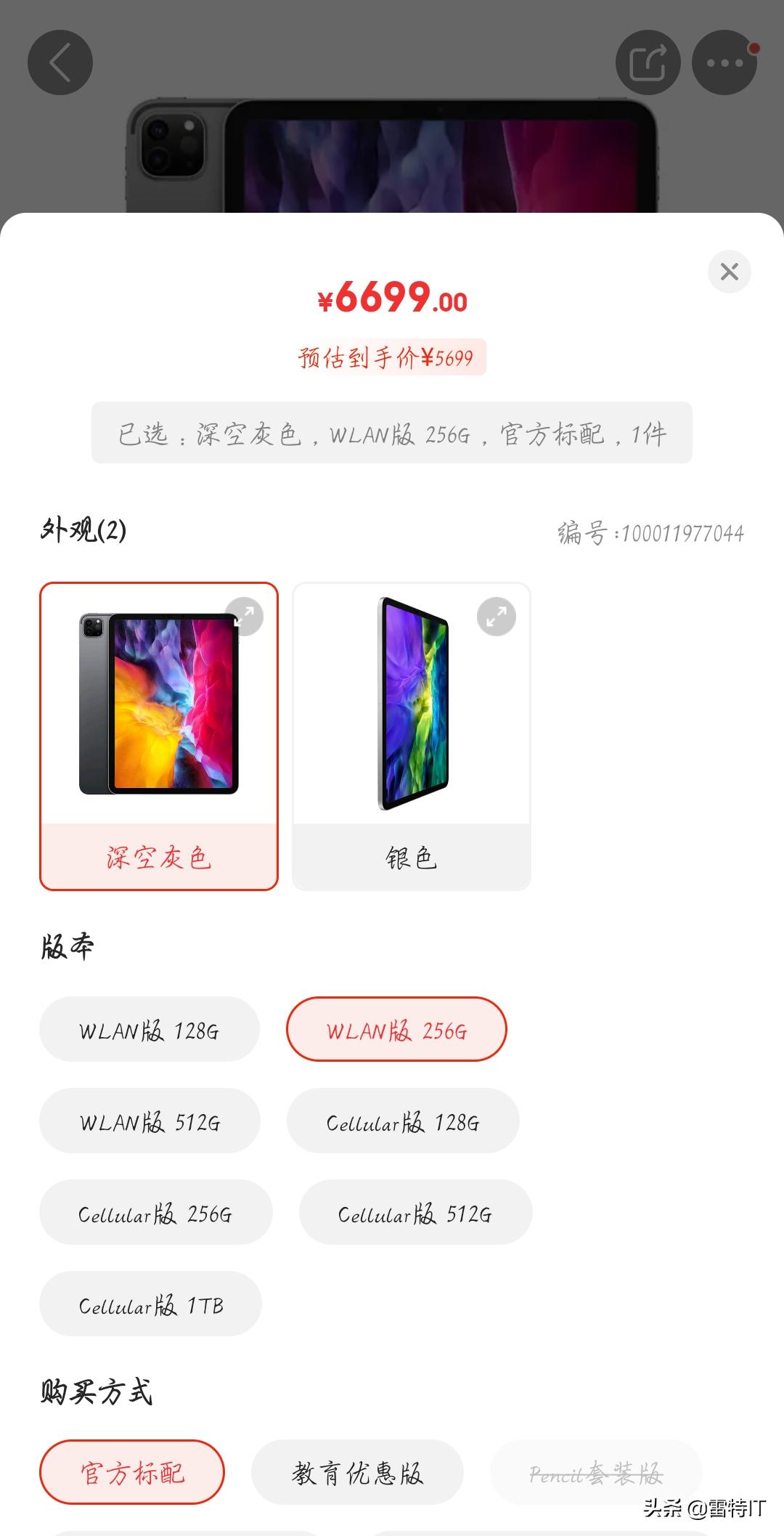
Task: Open the more options (...) icon
Action: tap(725, 62)
